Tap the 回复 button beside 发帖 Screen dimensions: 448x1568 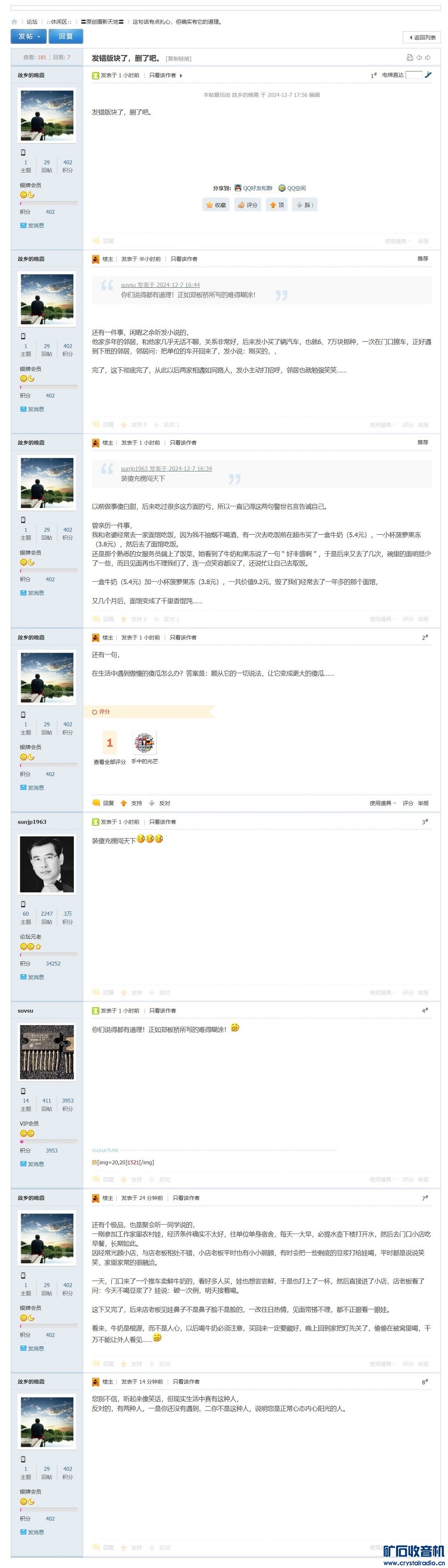[66, 37]
